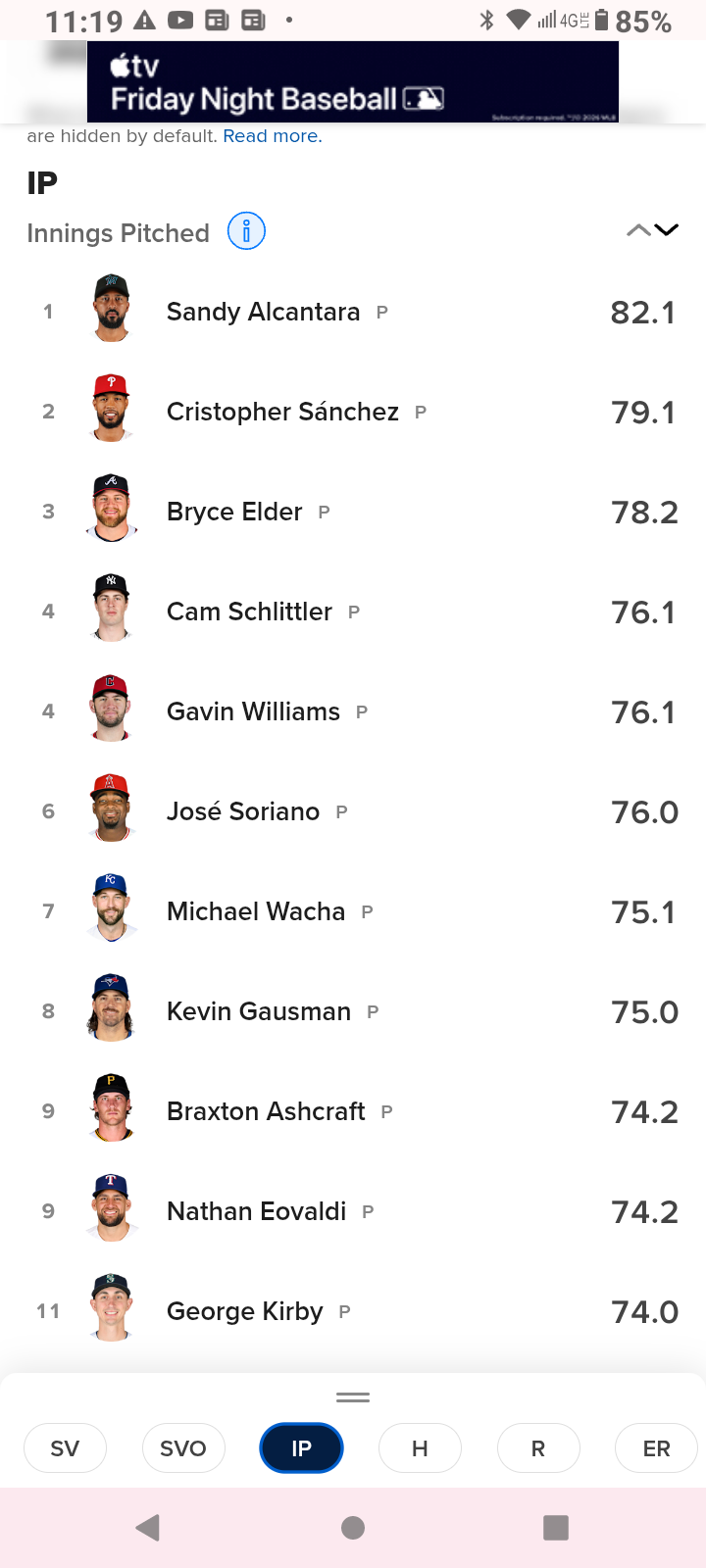Screen dimensions: 706x1568
Task: Open Michael Wacha's player page
Action: (x=256, y=911)
